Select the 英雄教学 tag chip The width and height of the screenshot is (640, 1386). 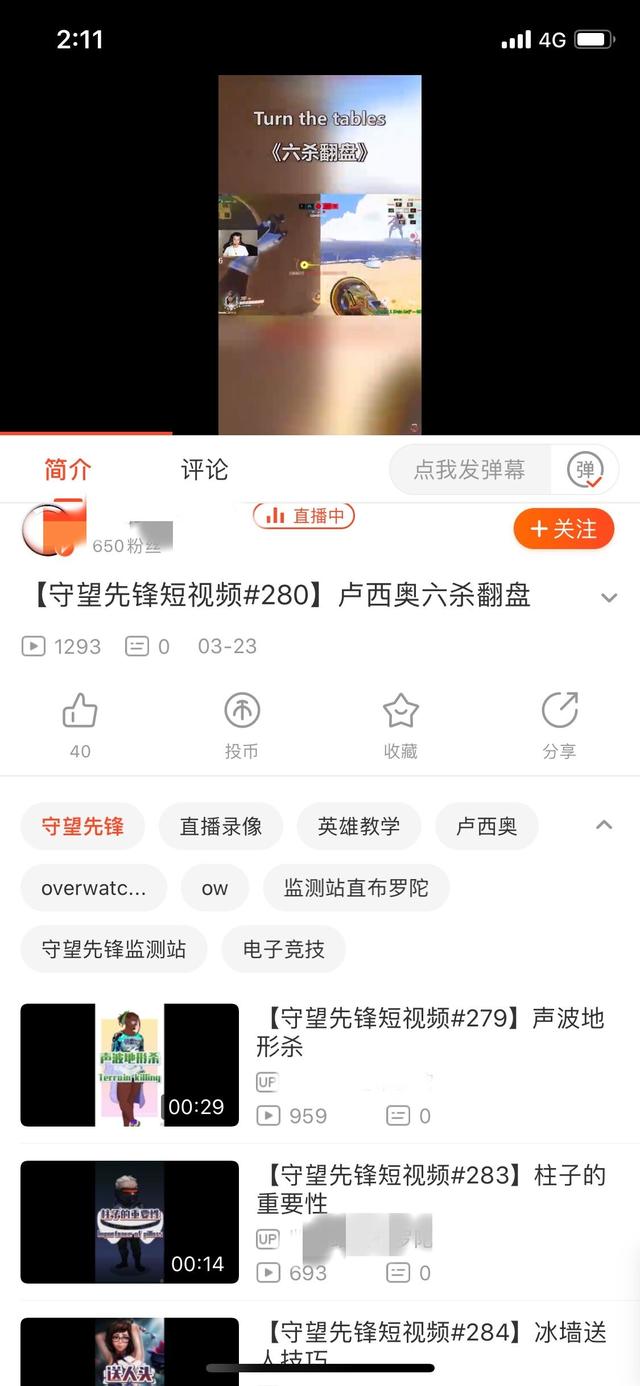coord(359,826)
